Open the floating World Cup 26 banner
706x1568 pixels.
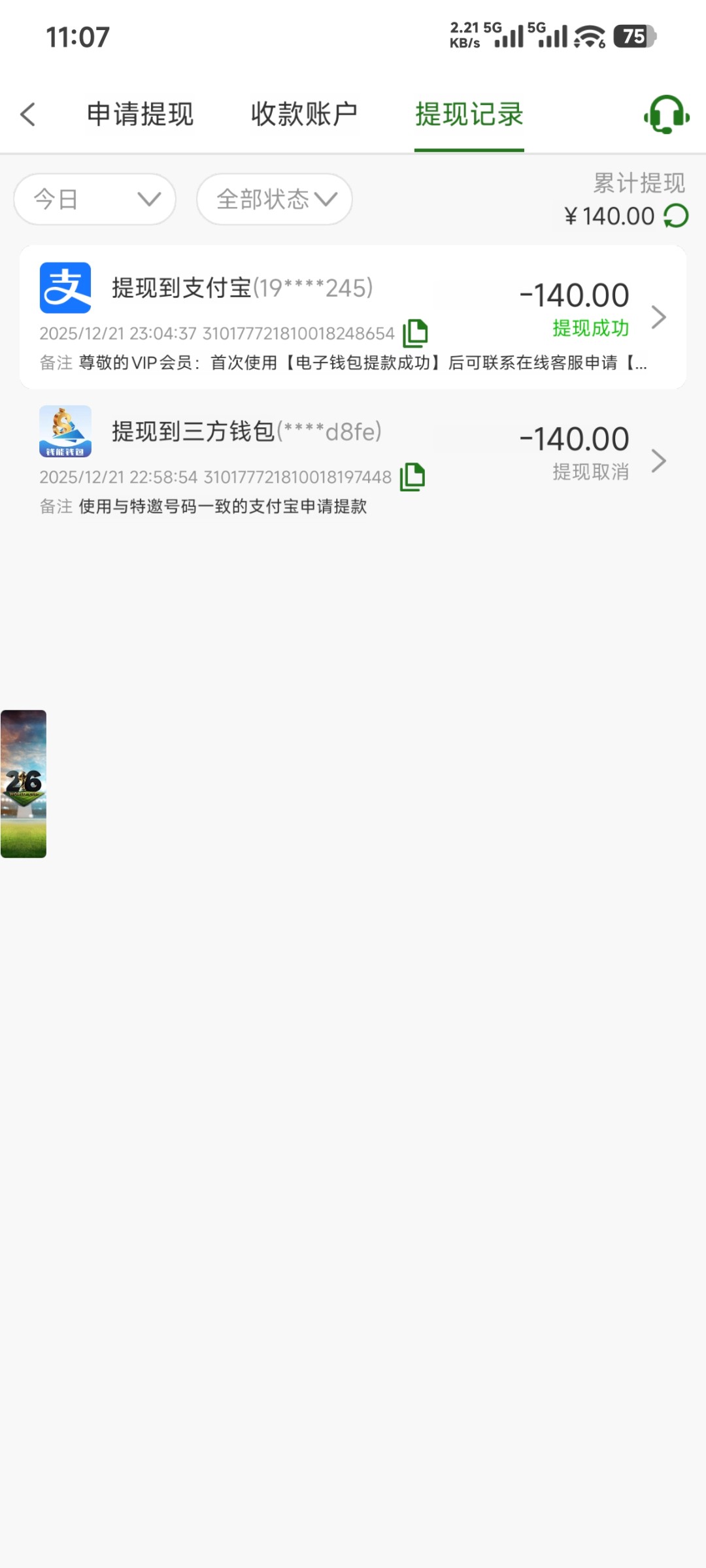[x=24, y=783]
